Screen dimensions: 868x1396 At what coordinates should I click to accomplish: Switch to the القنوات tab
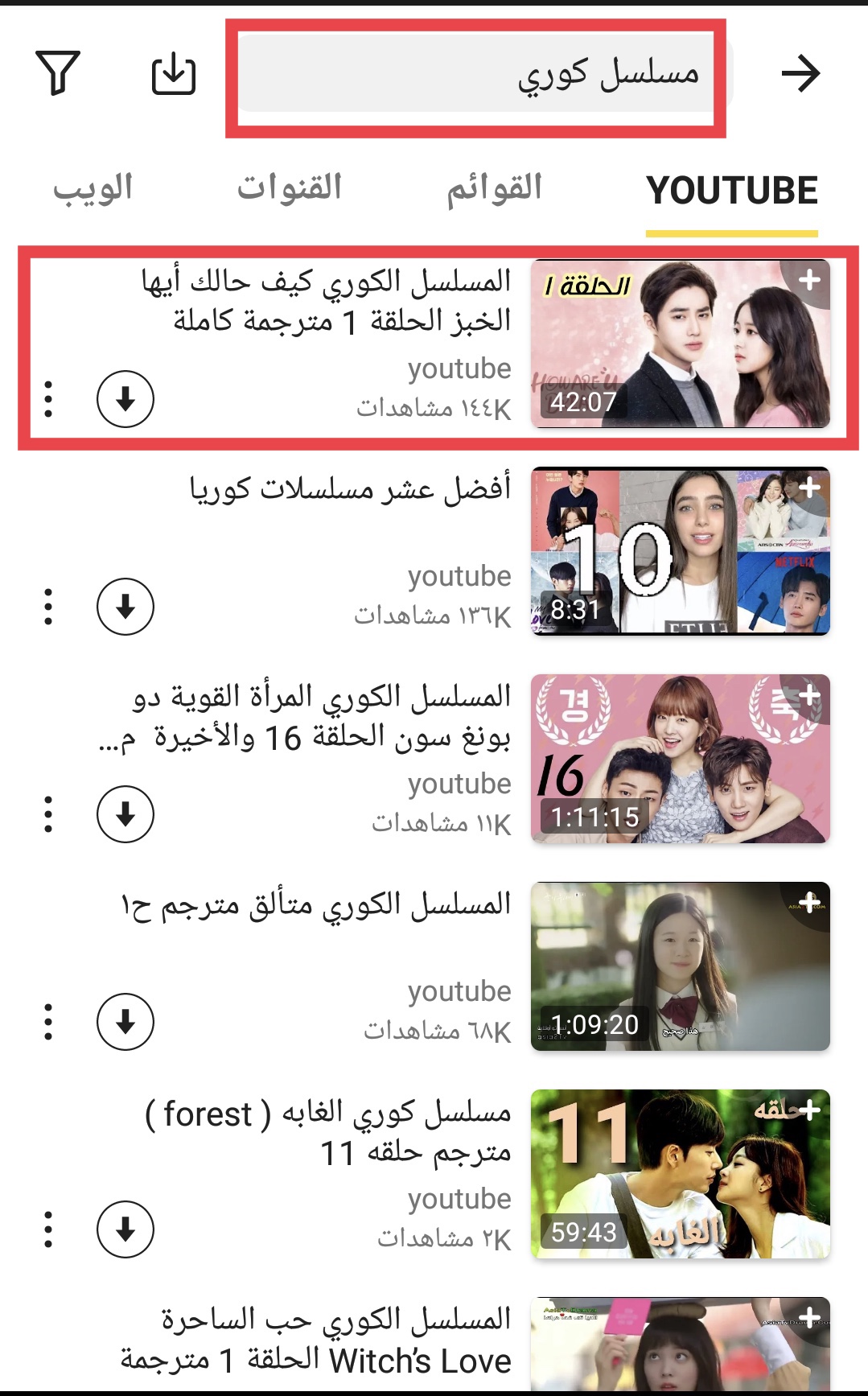pyautogui.click(x=290, y=188)
